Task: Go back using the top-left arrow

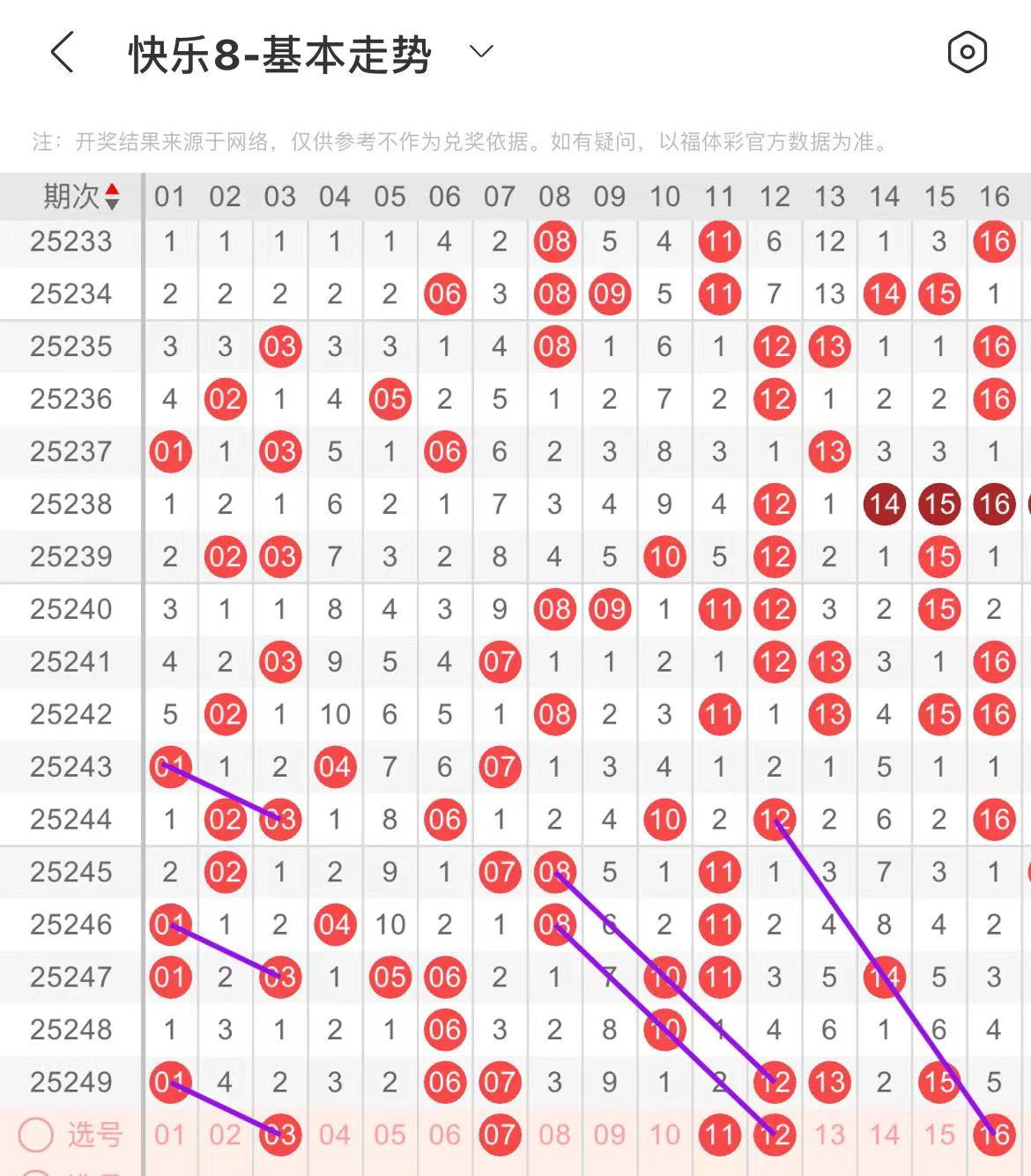Action: [x=62, y=53]
